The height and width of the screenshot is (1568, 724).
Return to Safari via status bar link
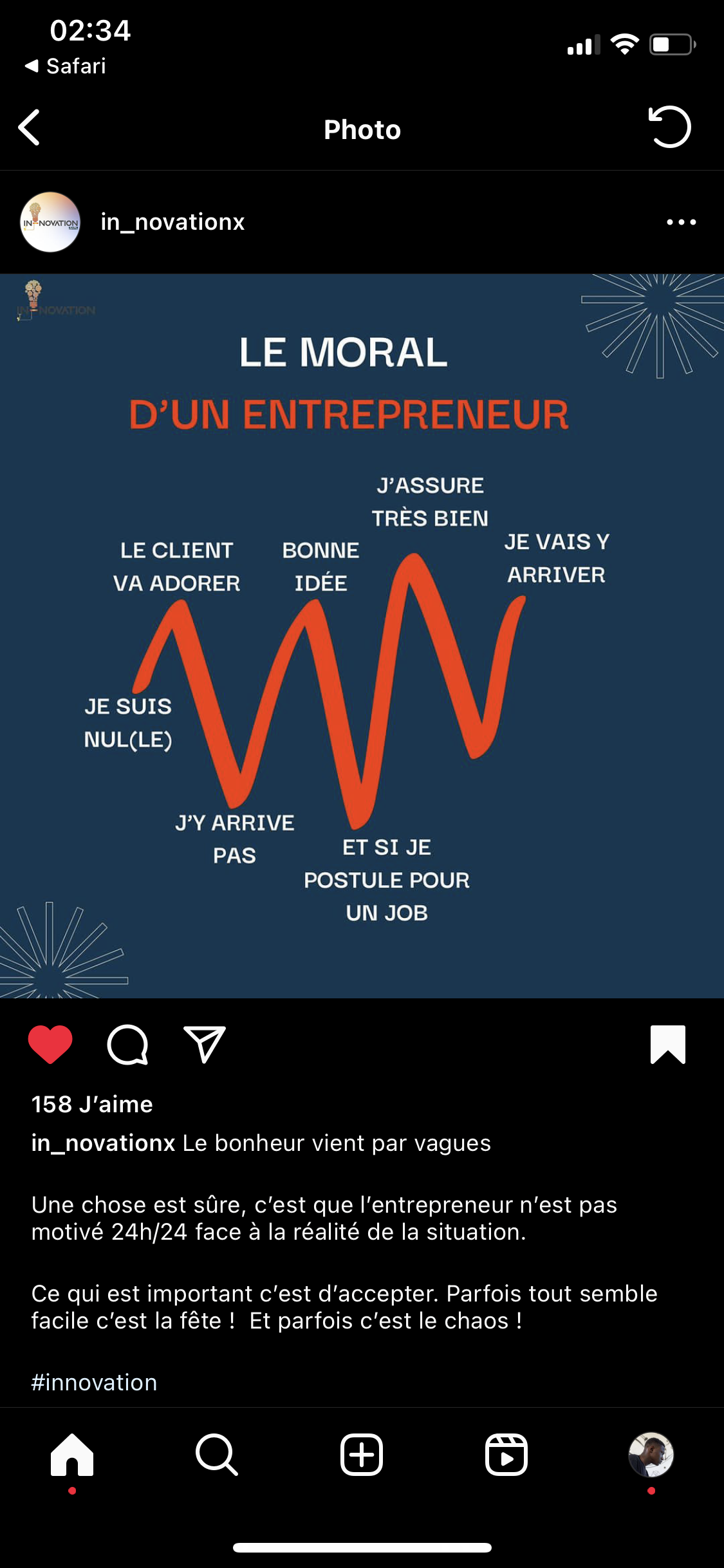pos(65,66)
